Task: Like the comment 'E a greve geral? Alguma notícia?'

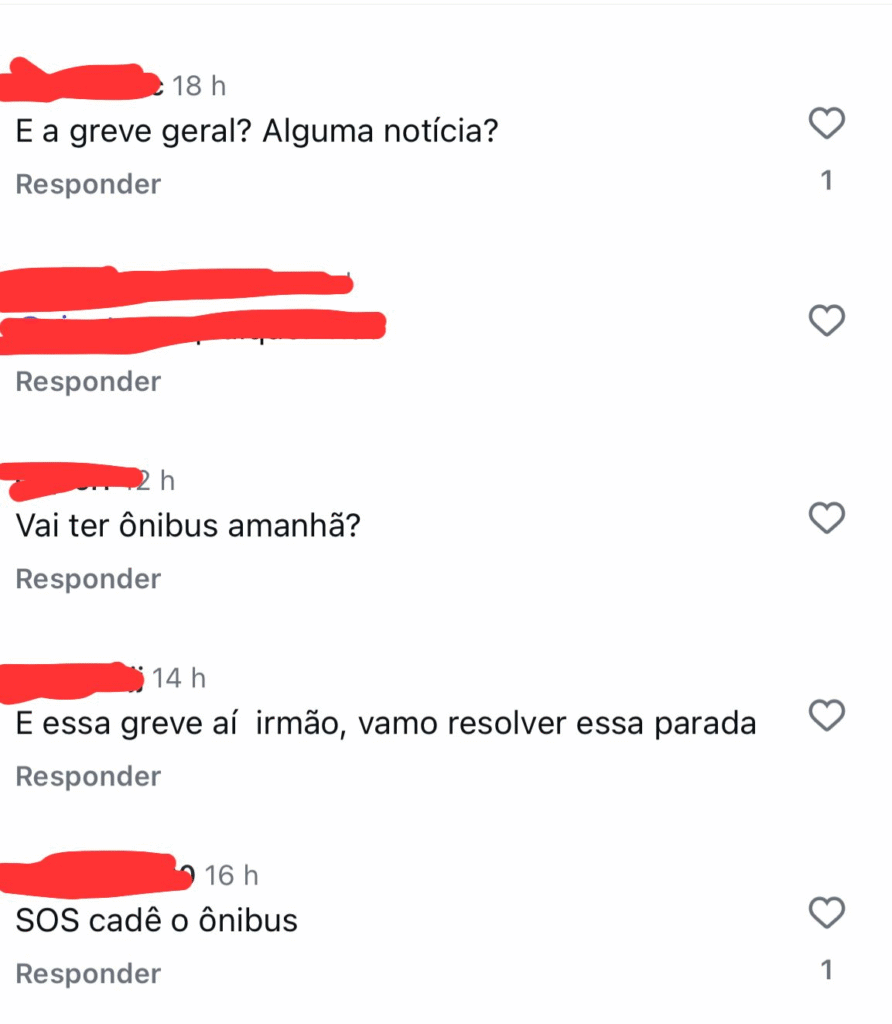Action: point(826,124)
